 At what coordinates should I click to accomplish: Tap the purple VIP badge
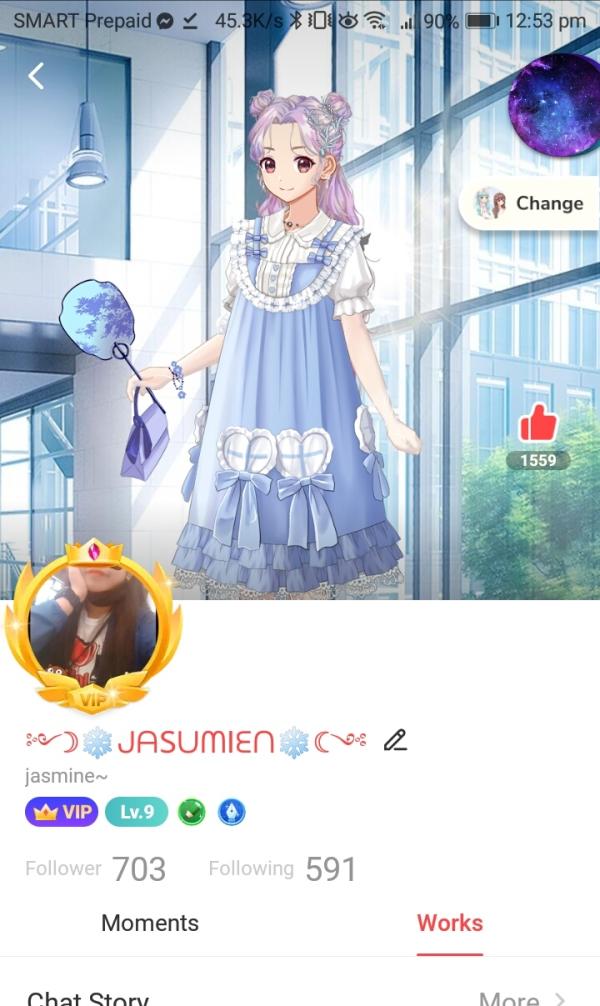[x=61, y=812]
